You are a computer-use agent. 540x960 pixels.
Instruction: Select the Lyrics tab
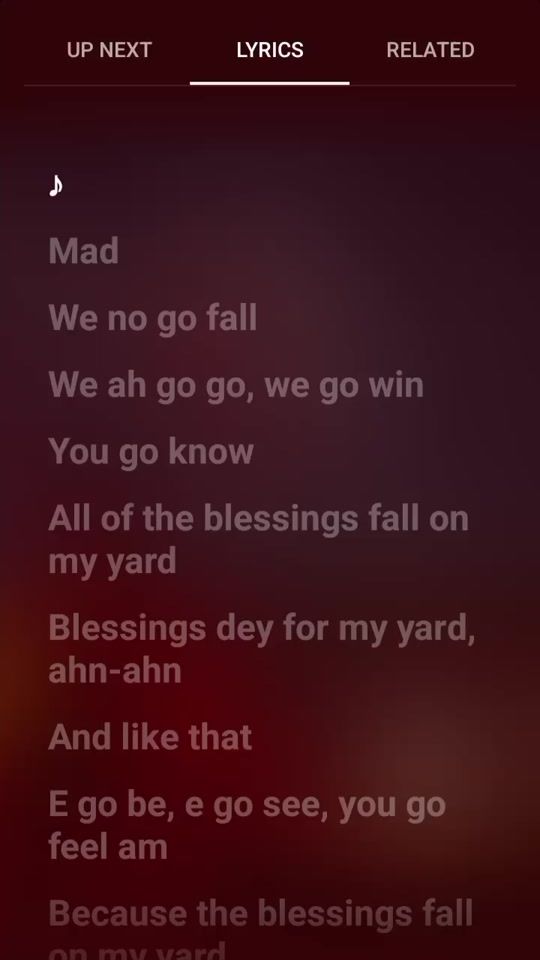[270, 50]
